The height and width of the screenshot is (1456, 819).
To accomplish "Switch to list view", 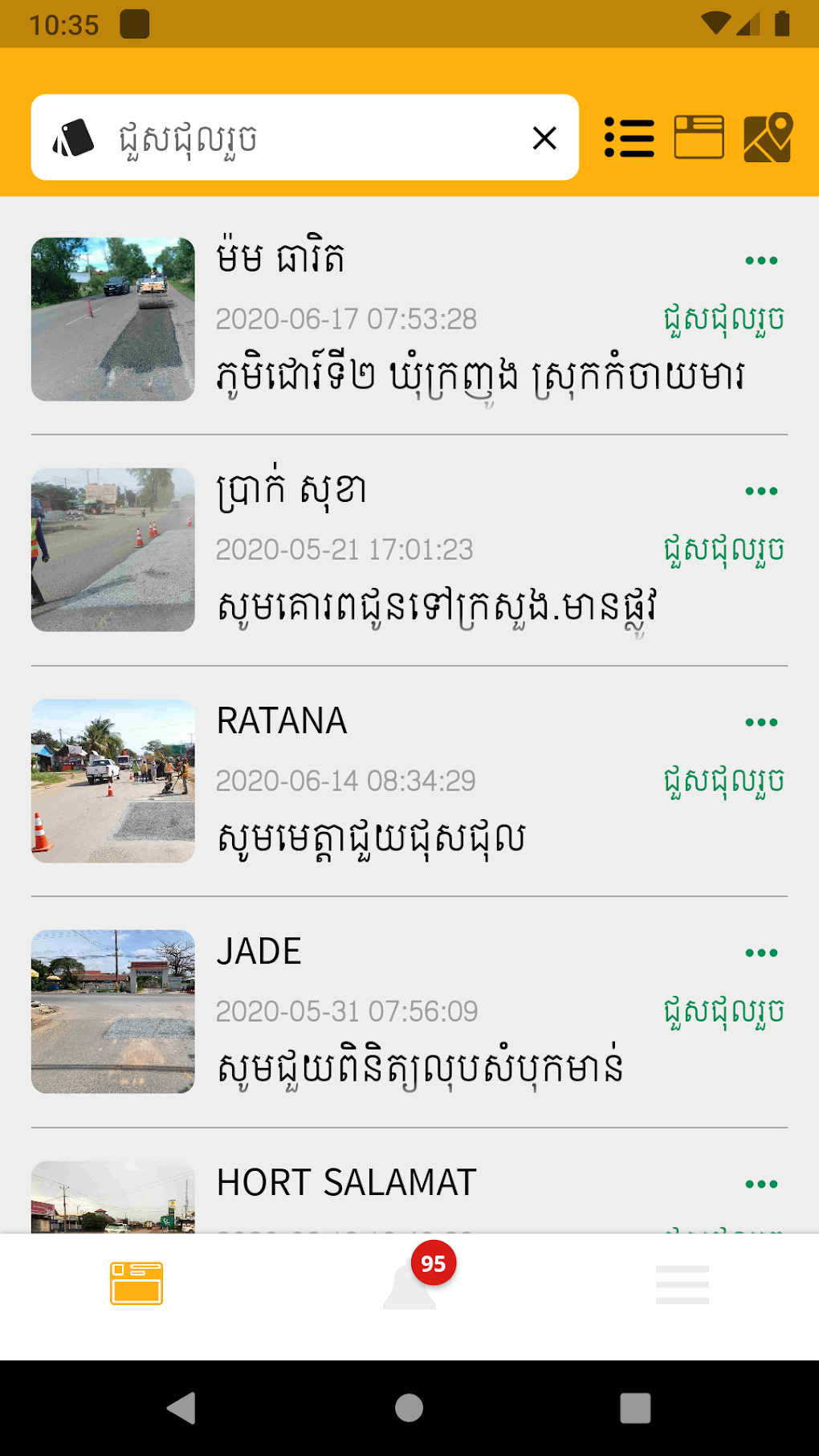I will point(629,138).
